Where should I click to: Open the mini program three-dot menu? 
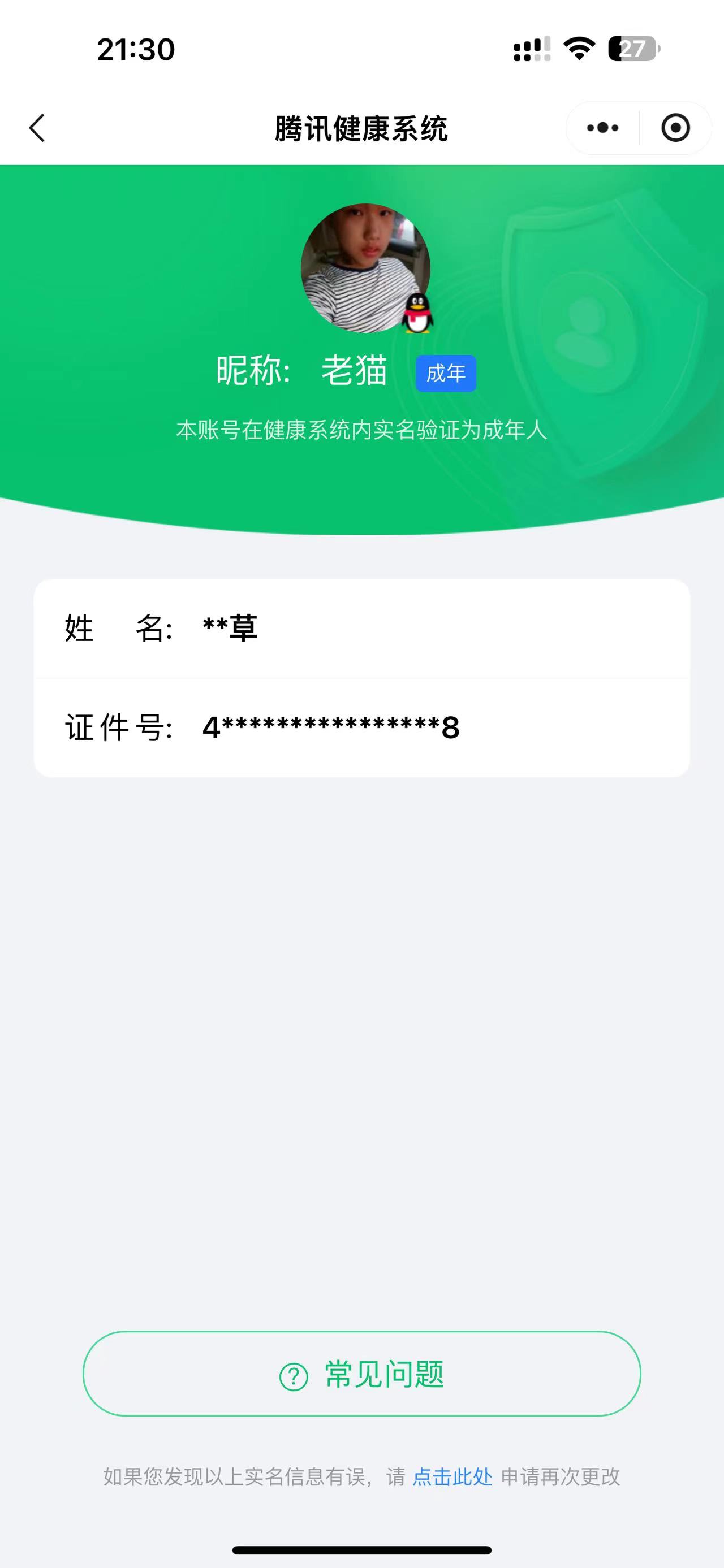coord(602,128)
